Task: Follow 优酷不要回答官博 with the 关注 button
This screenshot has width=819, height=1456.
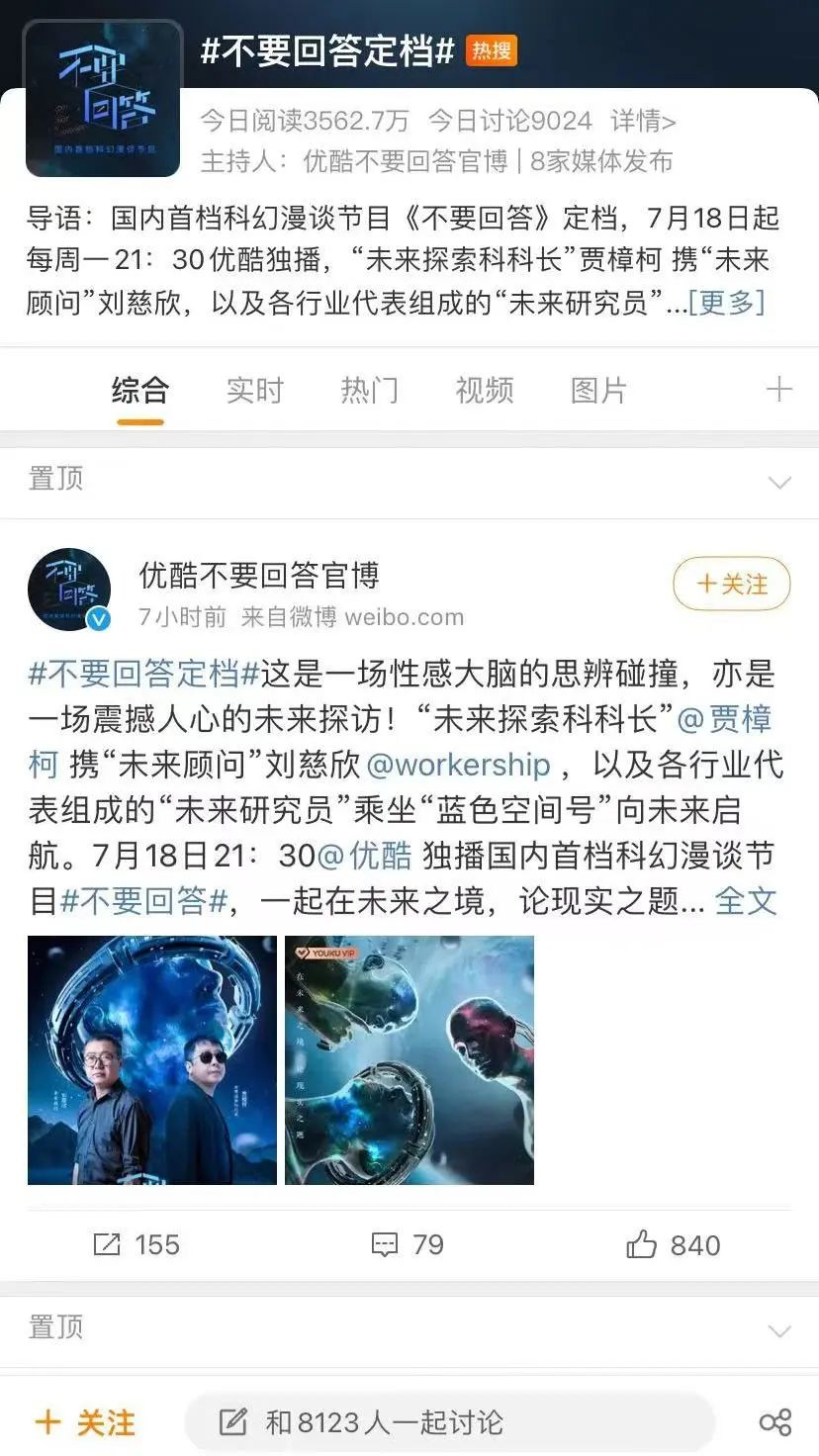Action: [x=732, y=584]
